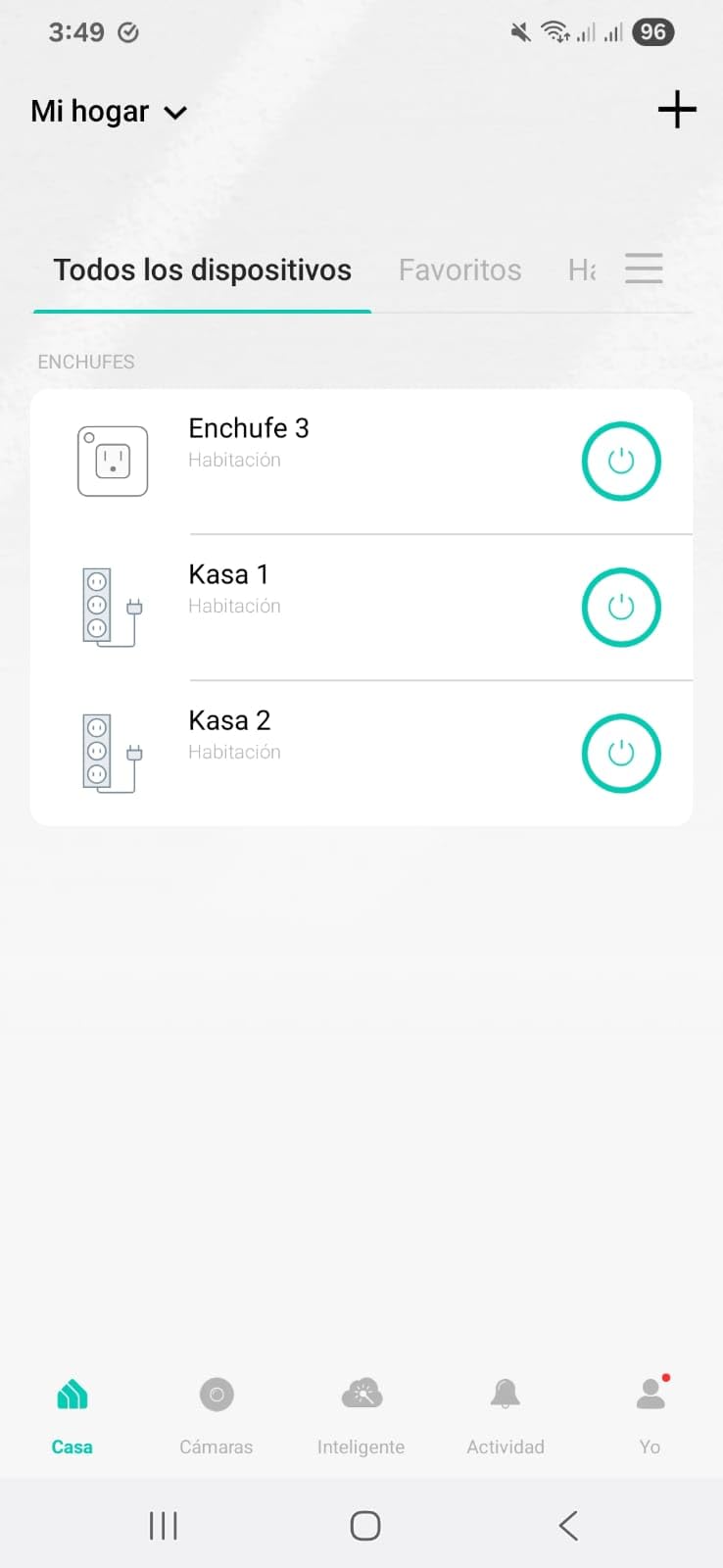Toggle power for Kasa 1
The width and height of the screenshot is (723, 1568).
pos(621,608)
